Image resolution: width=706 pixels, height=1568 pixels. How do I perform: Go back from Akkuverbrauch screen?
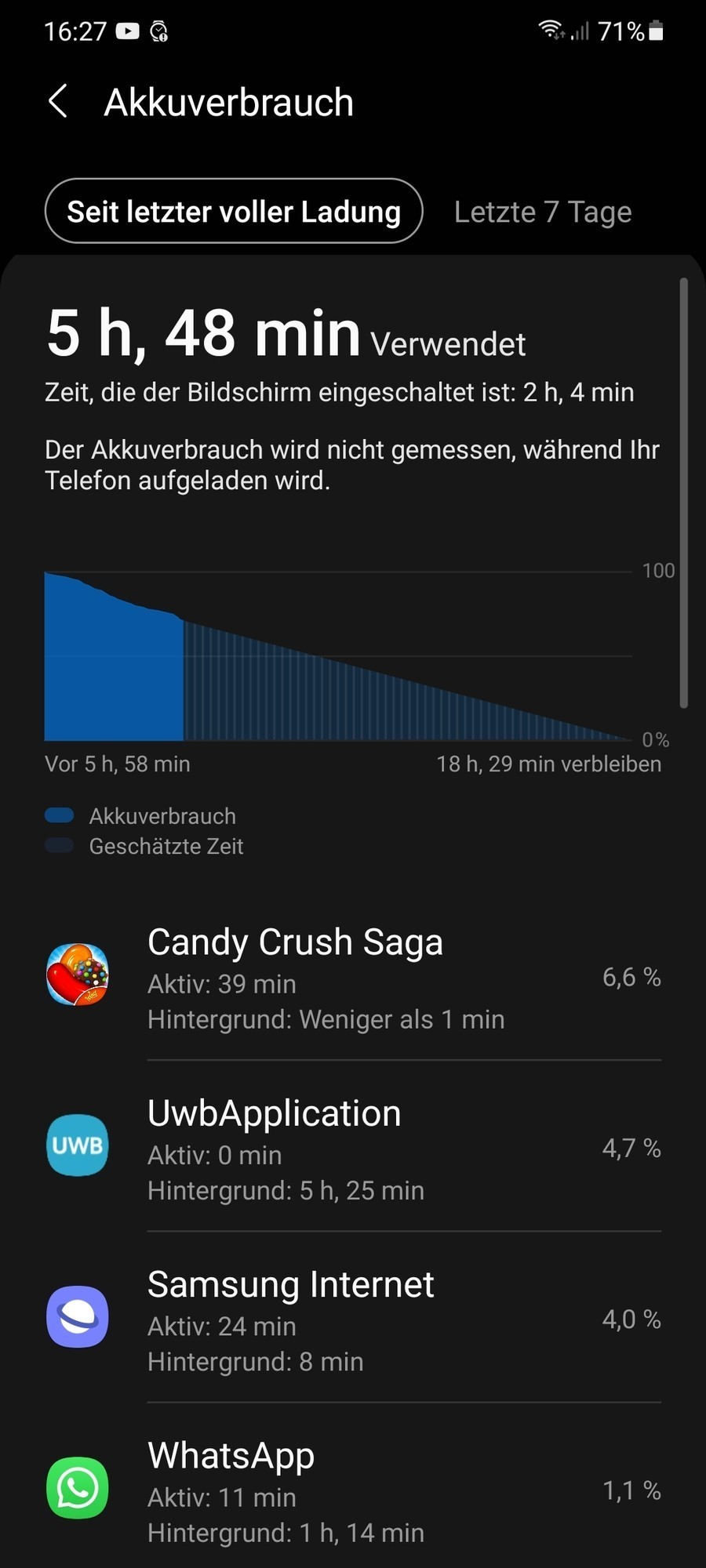(58, 102)
